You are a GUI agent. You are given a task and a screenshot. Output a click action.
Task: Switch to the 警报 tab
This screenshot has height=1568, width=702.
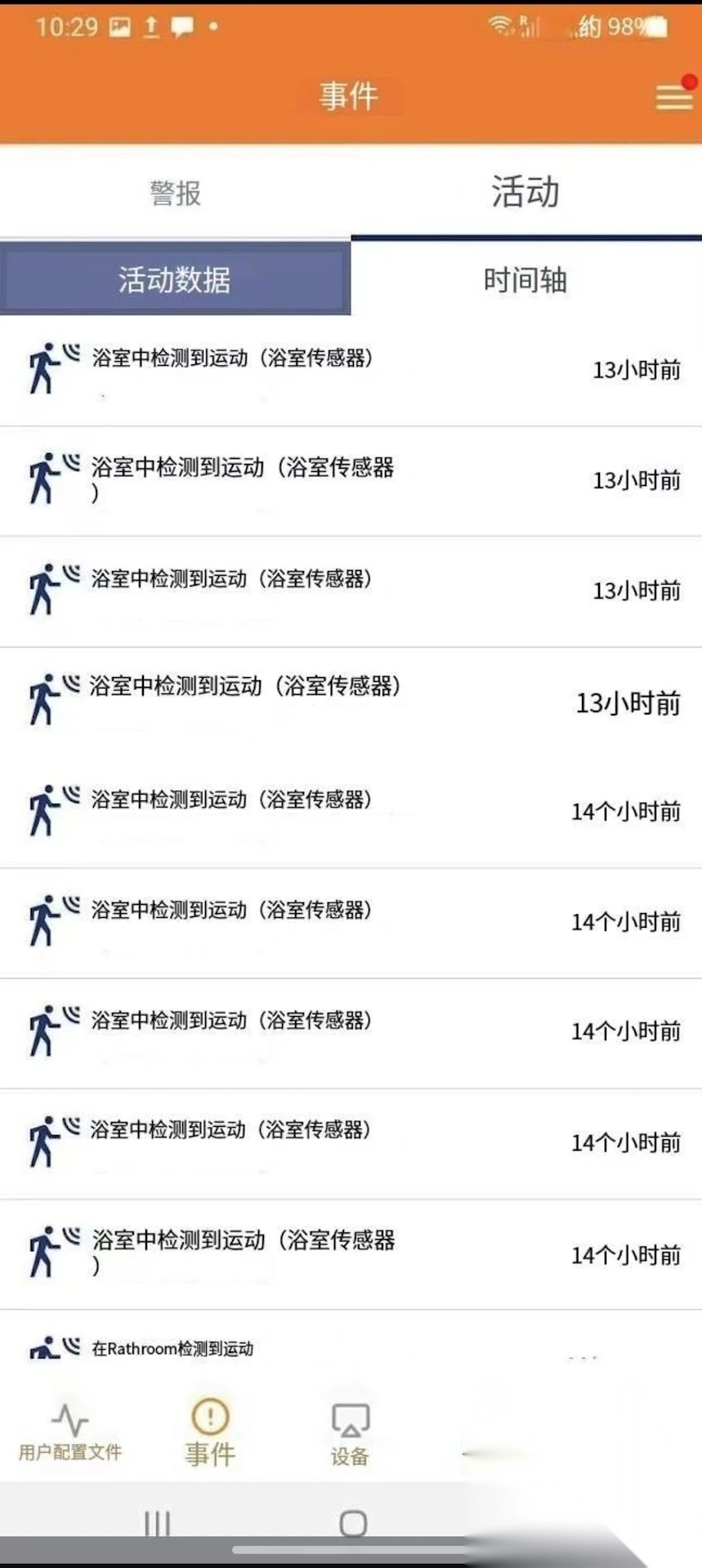175,194
